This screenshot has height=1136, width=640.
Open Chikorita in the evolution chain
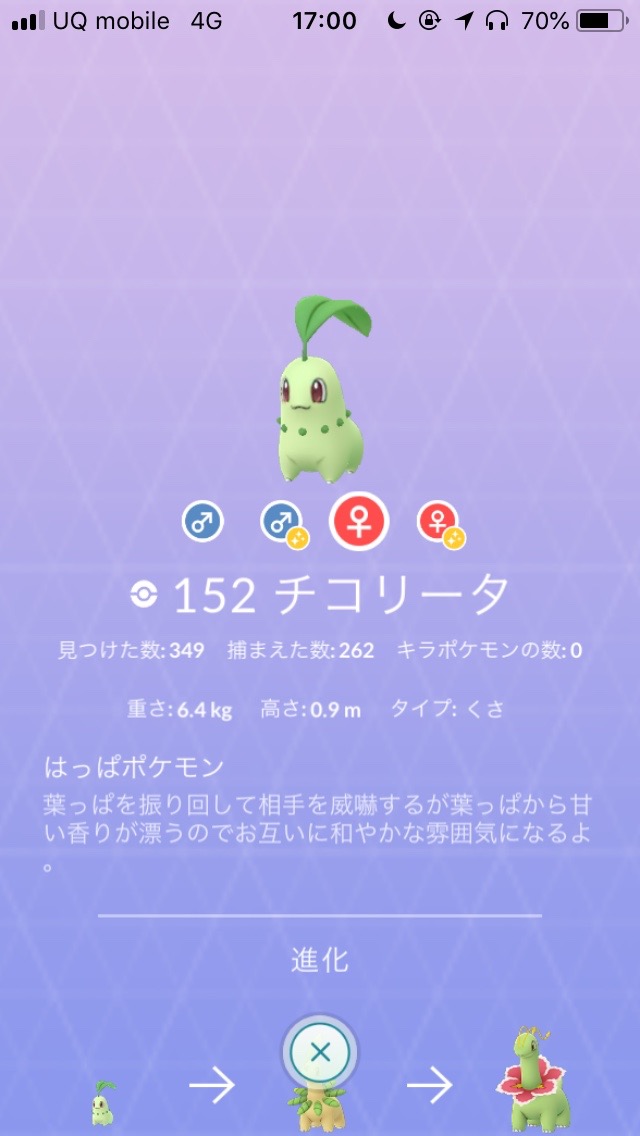point(104,1100)
